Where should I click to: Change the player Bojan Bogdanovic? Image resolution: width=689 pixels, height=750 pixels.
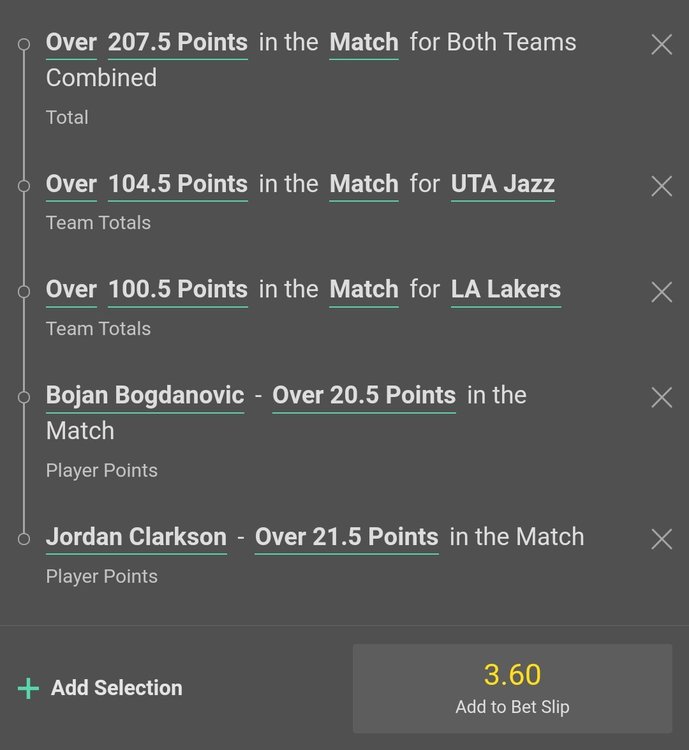tap(145, 396)
